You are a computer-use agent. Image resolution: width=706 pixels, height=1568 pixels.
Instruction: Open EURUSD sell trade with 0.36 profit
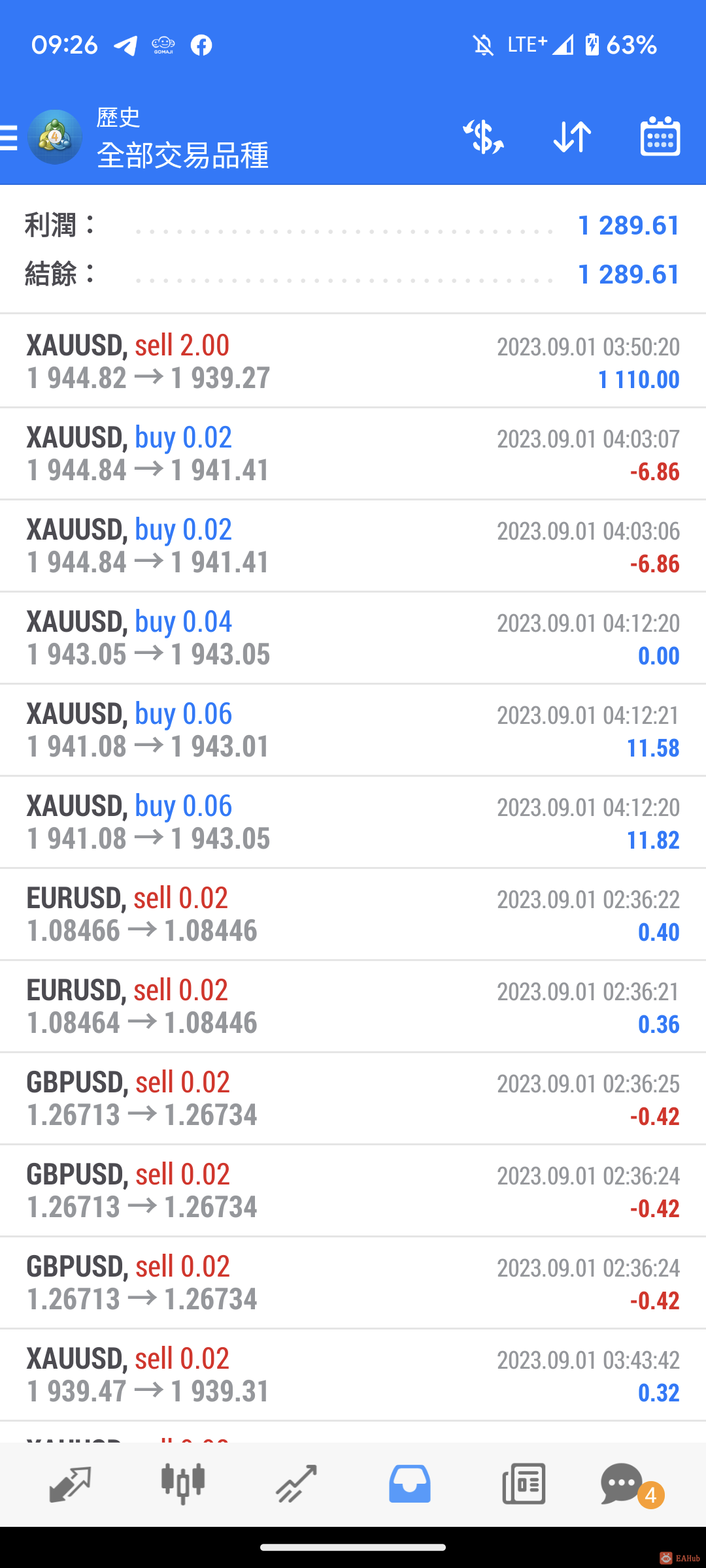tap(353, 1006)
